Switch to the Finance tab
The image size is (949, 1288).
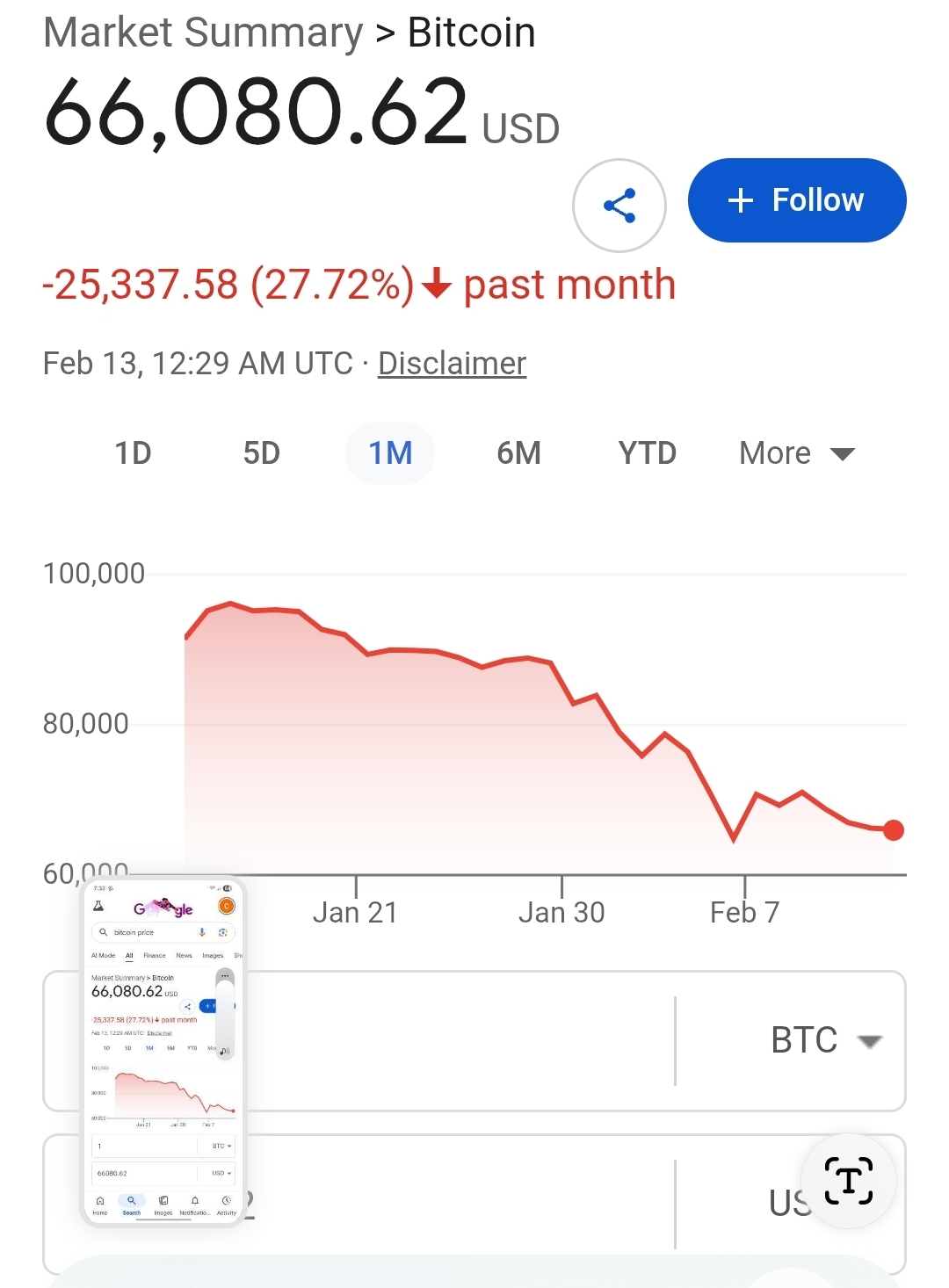click(x=155, y=956)
